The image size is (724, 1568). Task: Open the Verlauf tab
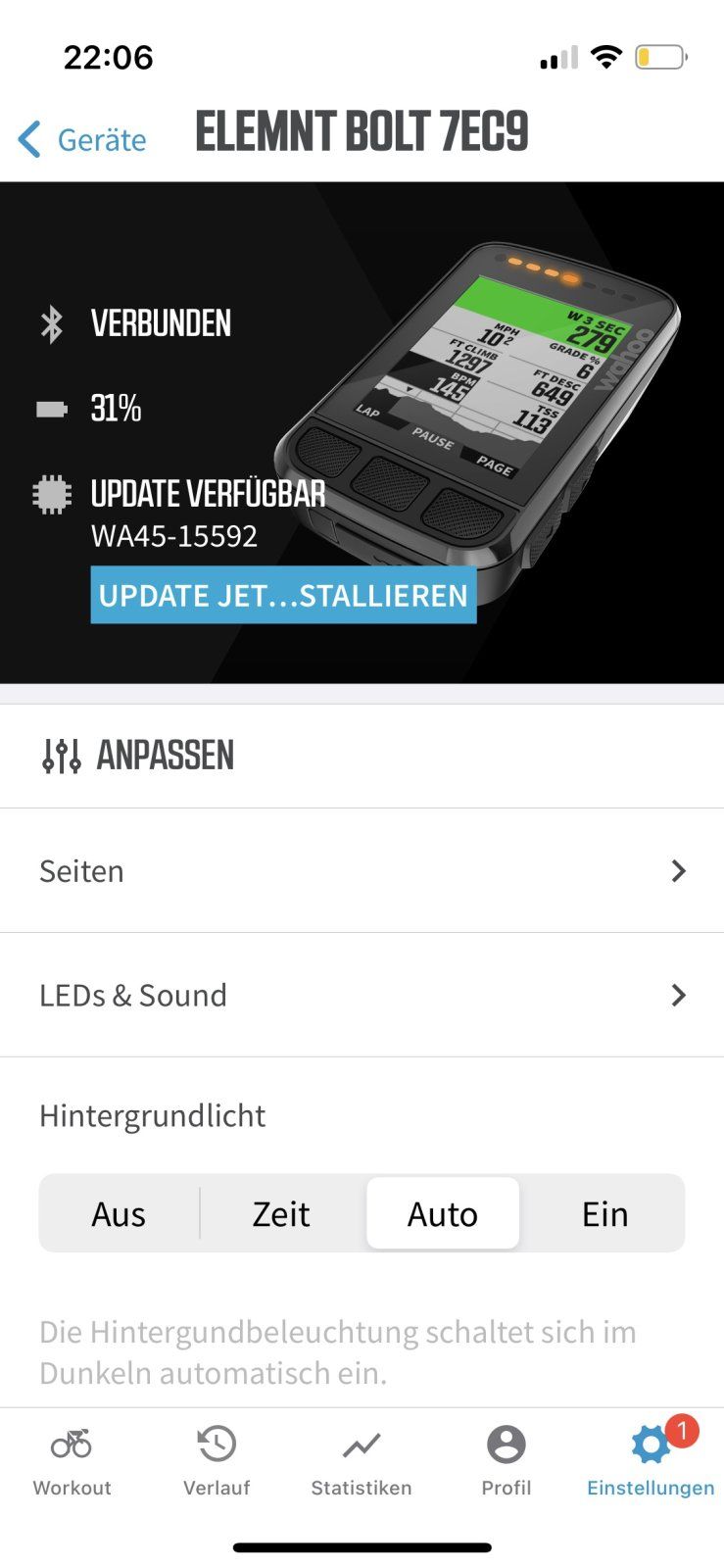pos(217,1461)
